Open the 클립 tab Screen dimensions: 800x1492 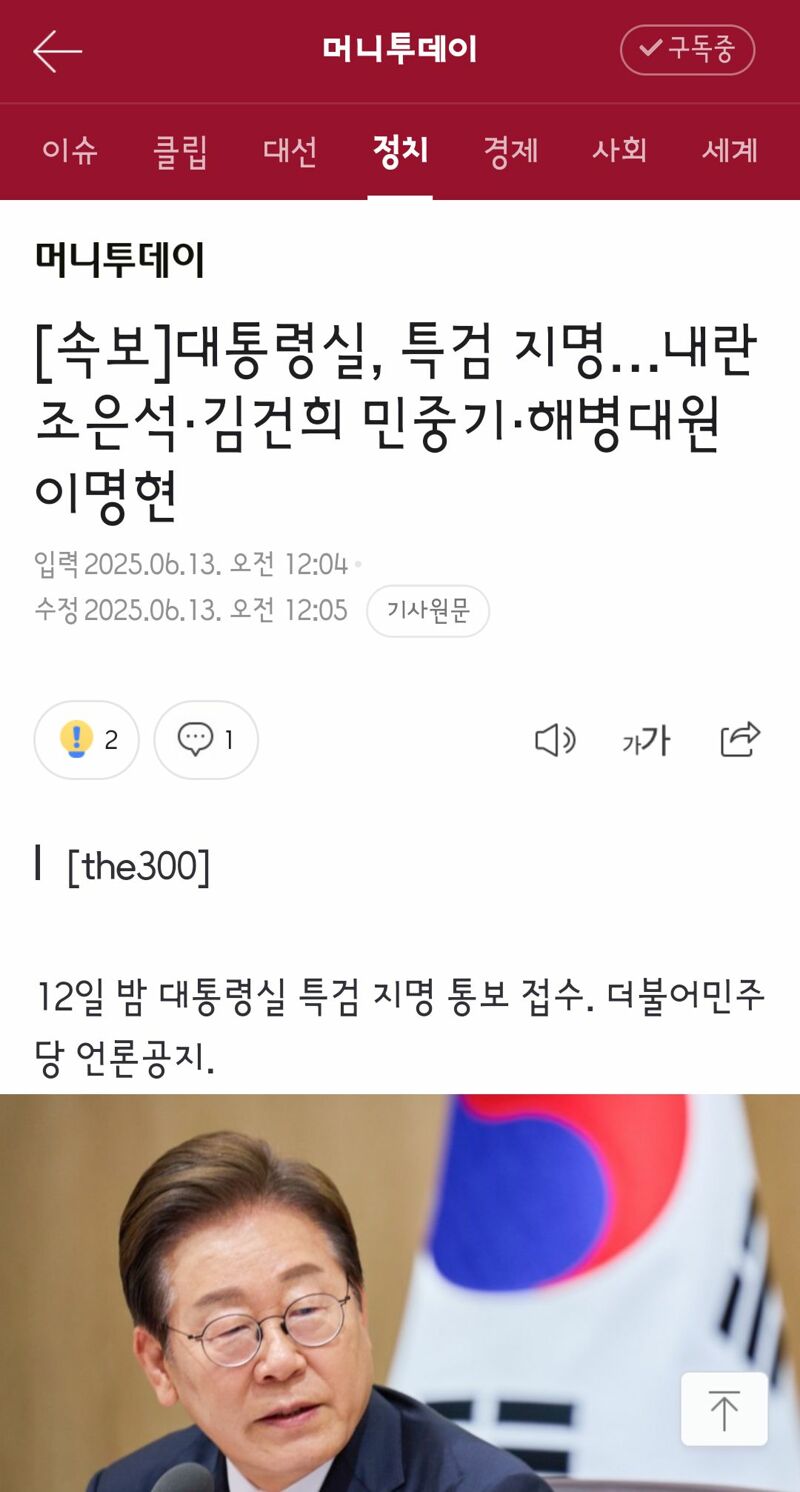tap(180, 151)
